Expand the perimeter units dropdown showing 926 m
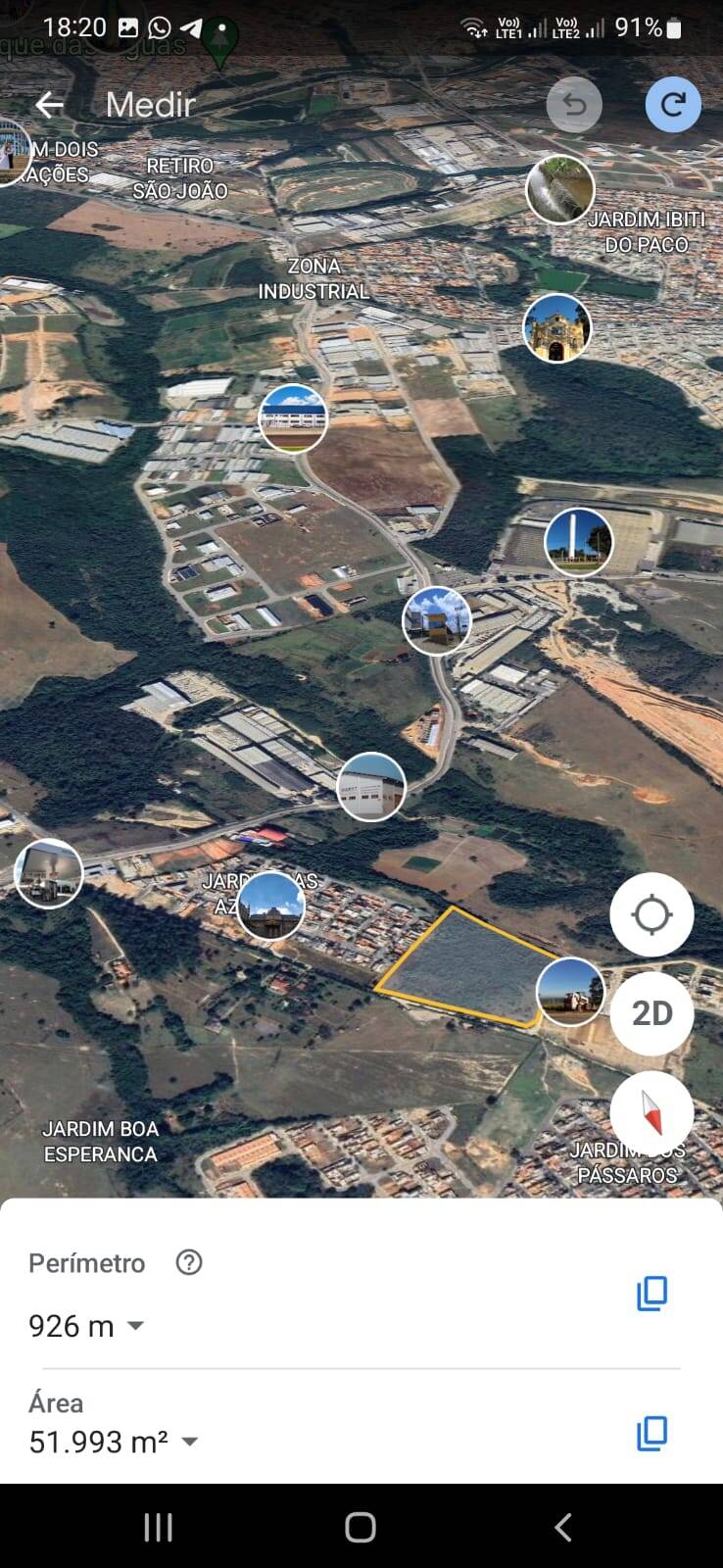Viewport: 723px width, 1568px height. [x=134, y=1326]
